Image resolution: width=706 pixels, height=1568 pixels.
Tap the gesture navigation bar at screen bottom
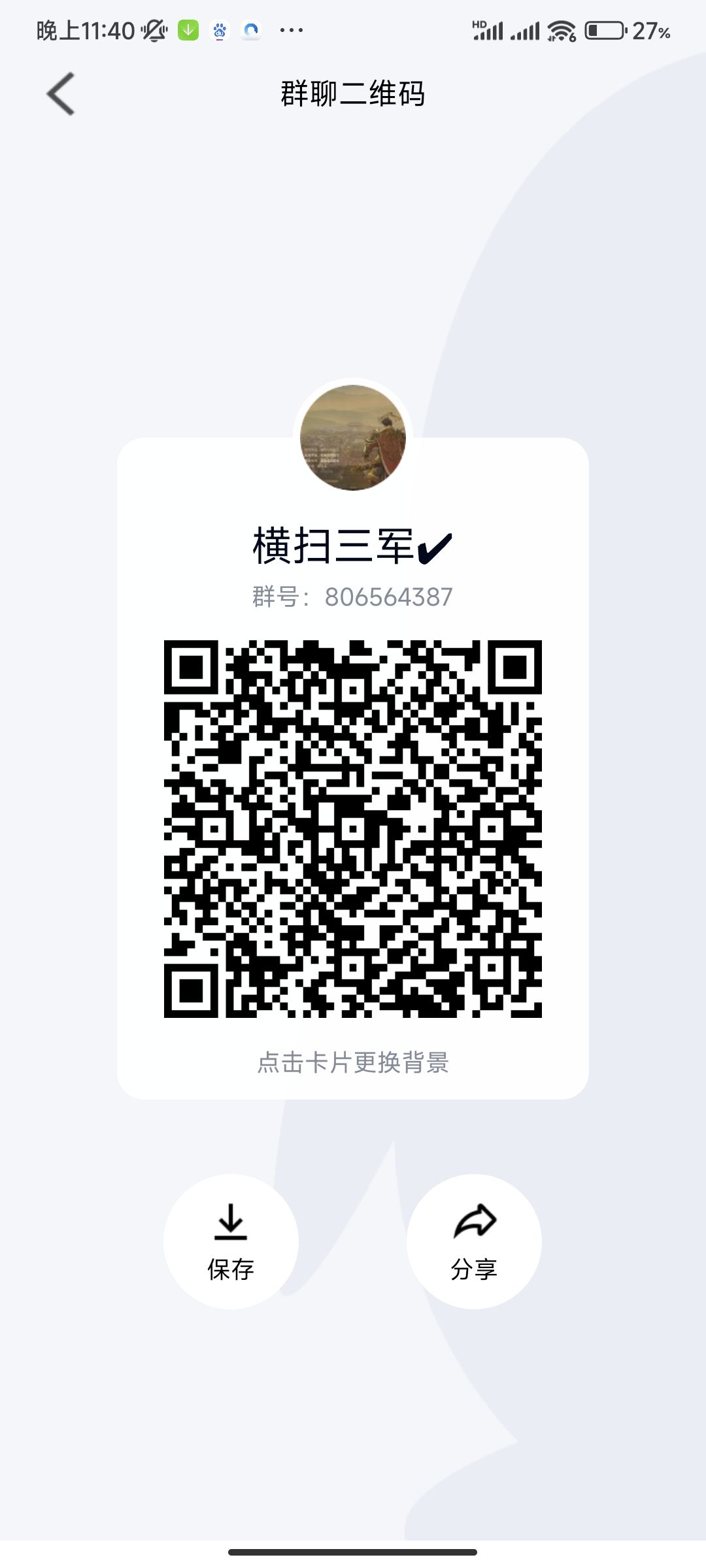[x=353, y=1551]
